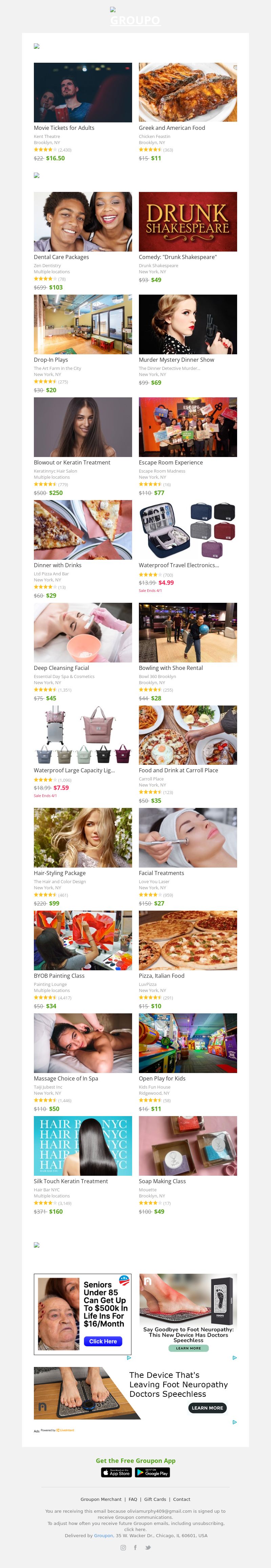The height and width of the screenshot is (1568, 271).
Task: Open the BYOB Painting Class deal
Action: 83,940
